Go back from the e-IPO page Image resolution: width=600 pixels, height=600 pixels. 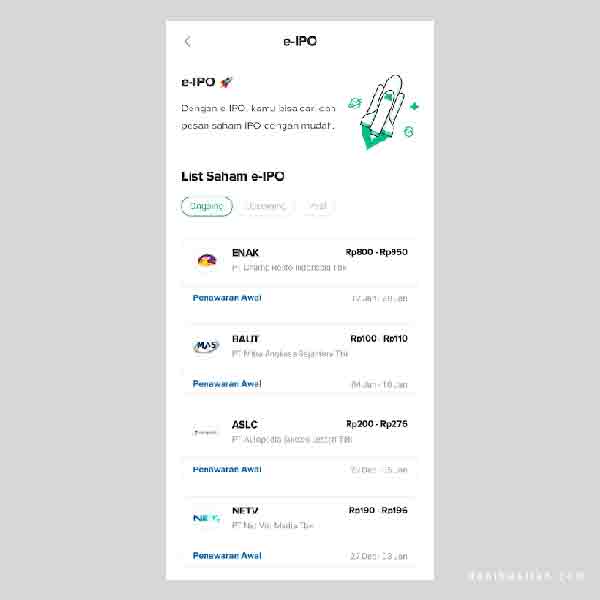click(188, 42)
